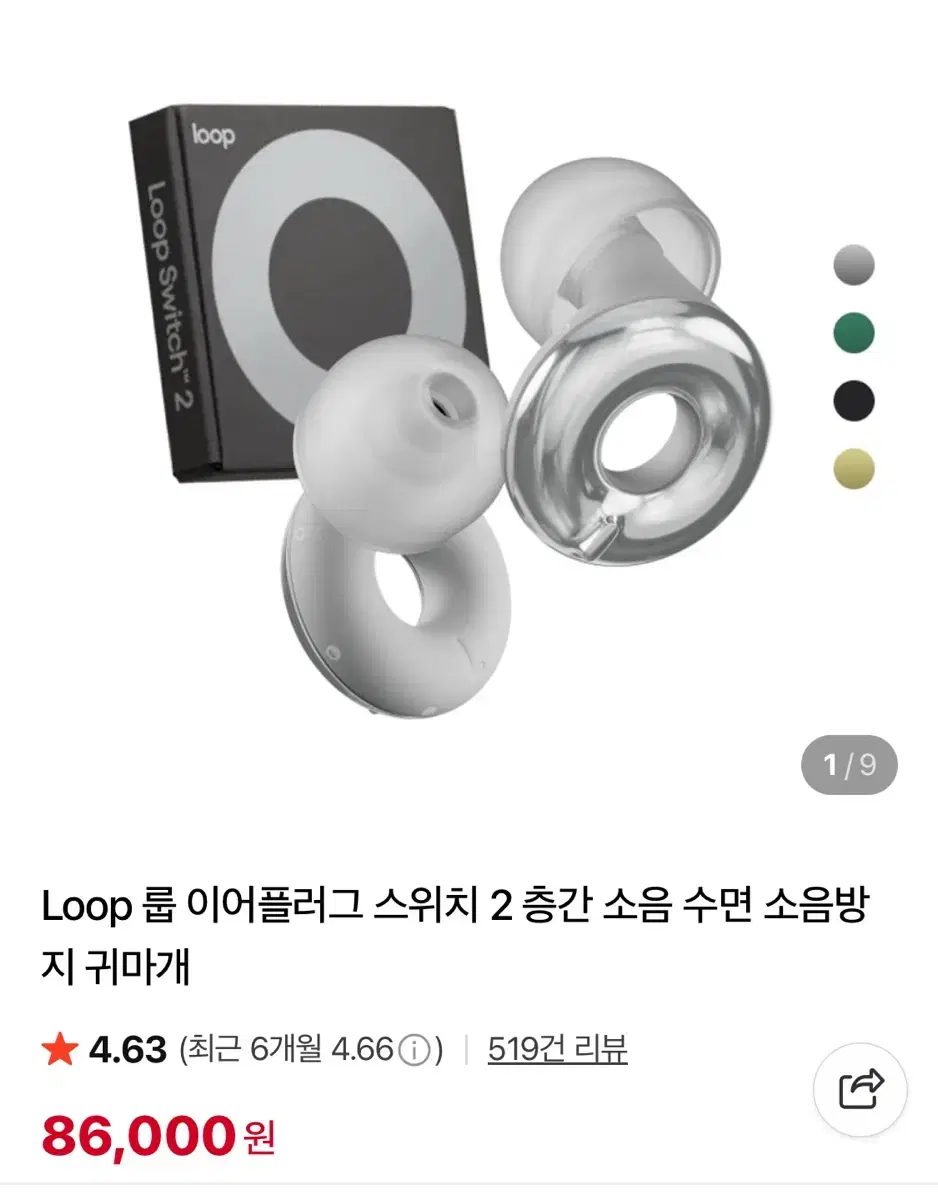Select the yellow color option dot
The width and height of the screenshot is (938, 1200).
(x=853, y=467)
